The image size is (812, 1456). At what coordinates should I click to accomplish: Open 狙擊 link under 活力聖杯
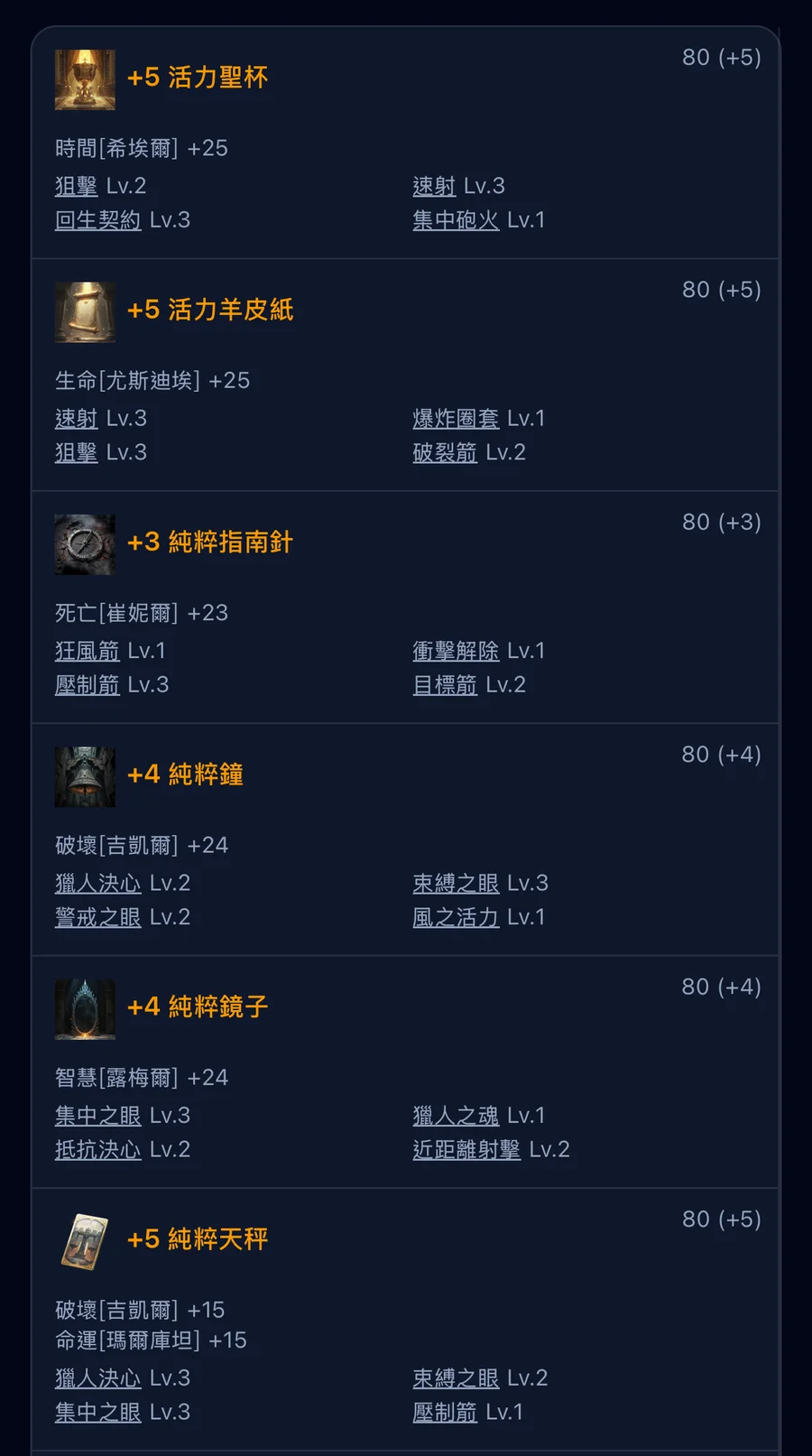(x=76, y=186)
